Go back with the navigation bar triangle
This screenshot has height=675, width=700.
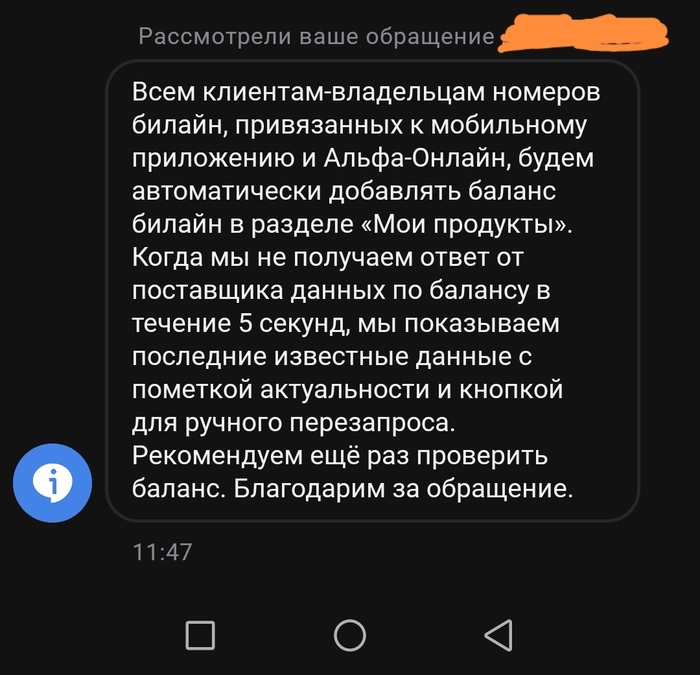pyautogui.click(x=497, y=634)
